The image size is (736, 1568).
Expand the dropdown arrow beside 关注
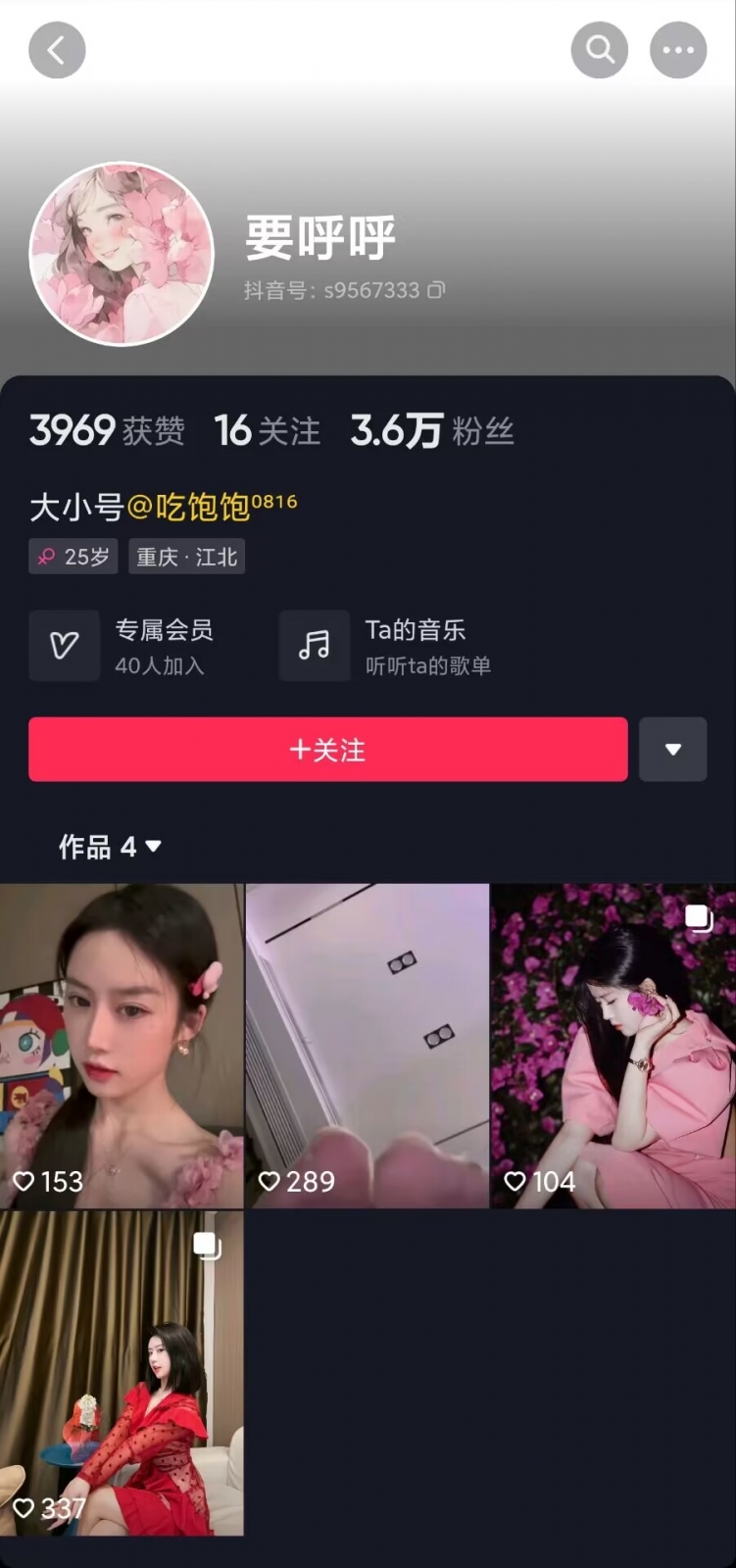point(672,750)
